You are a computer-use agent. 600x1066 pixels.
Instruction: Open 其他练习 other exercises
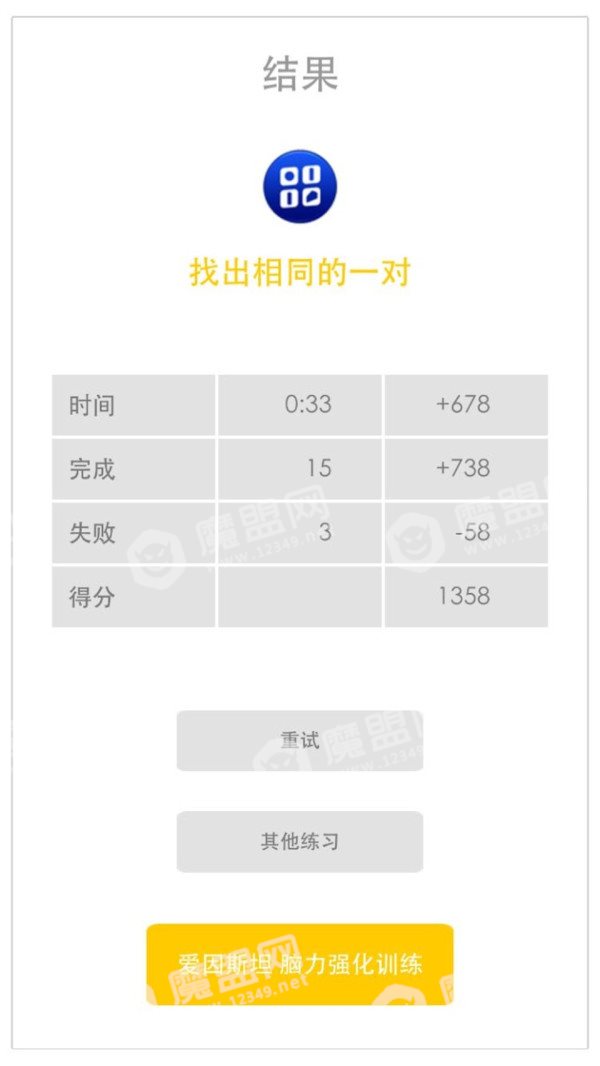[x=300, y=841]
